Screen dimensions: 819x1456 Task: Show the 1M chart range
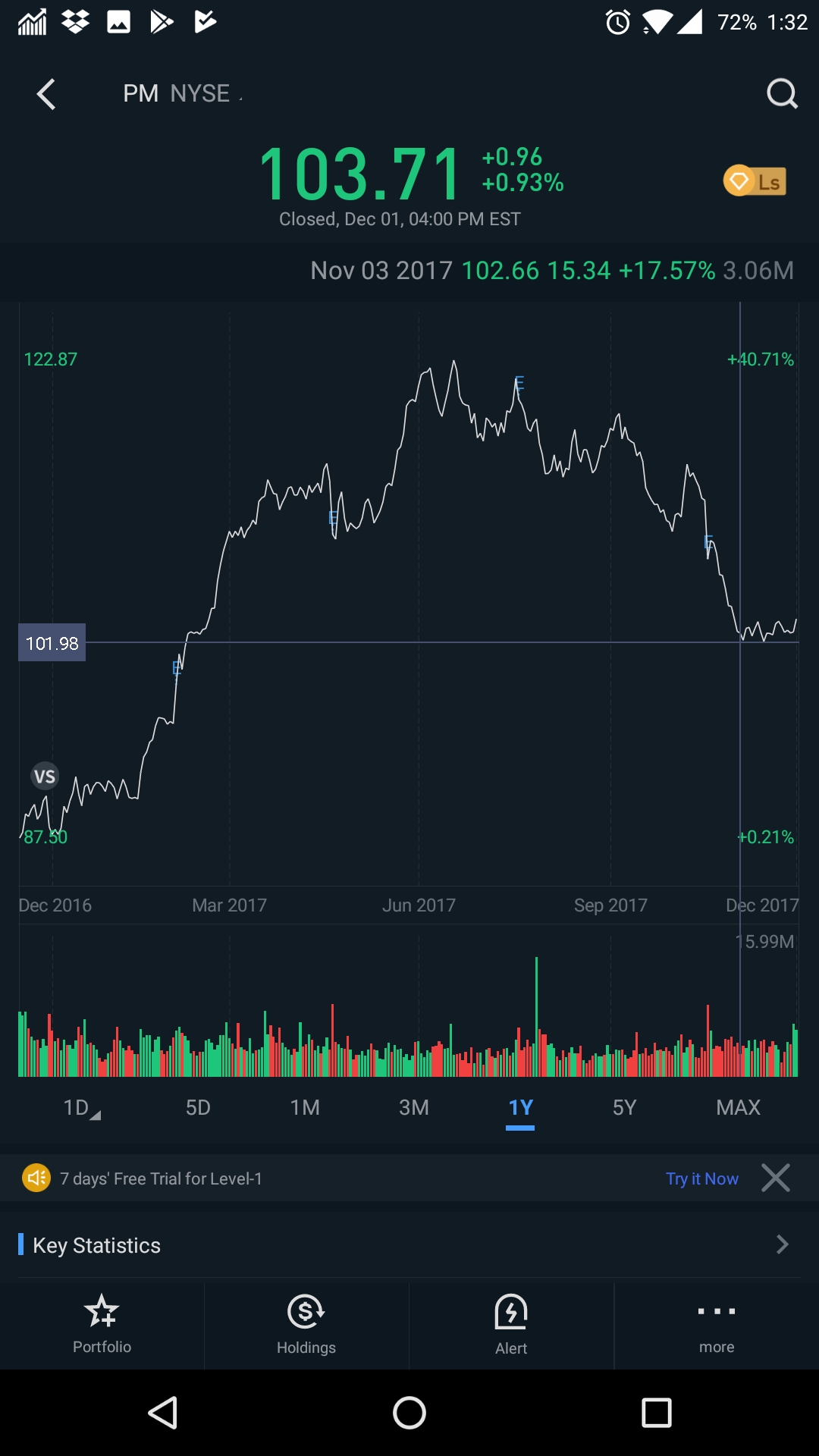coord(305,1107)
